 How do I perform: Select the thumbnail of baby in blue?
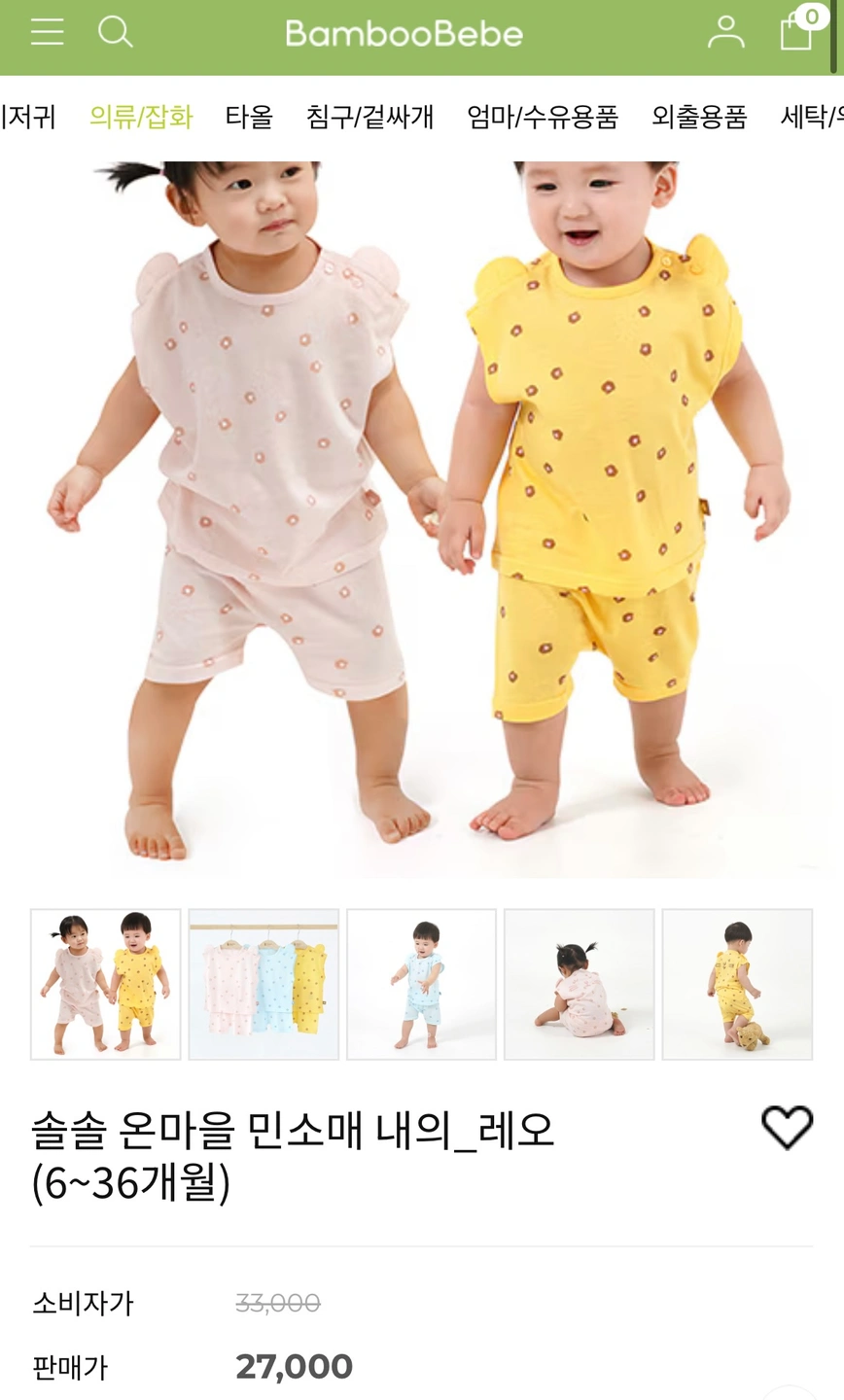(x=421, y=984)
